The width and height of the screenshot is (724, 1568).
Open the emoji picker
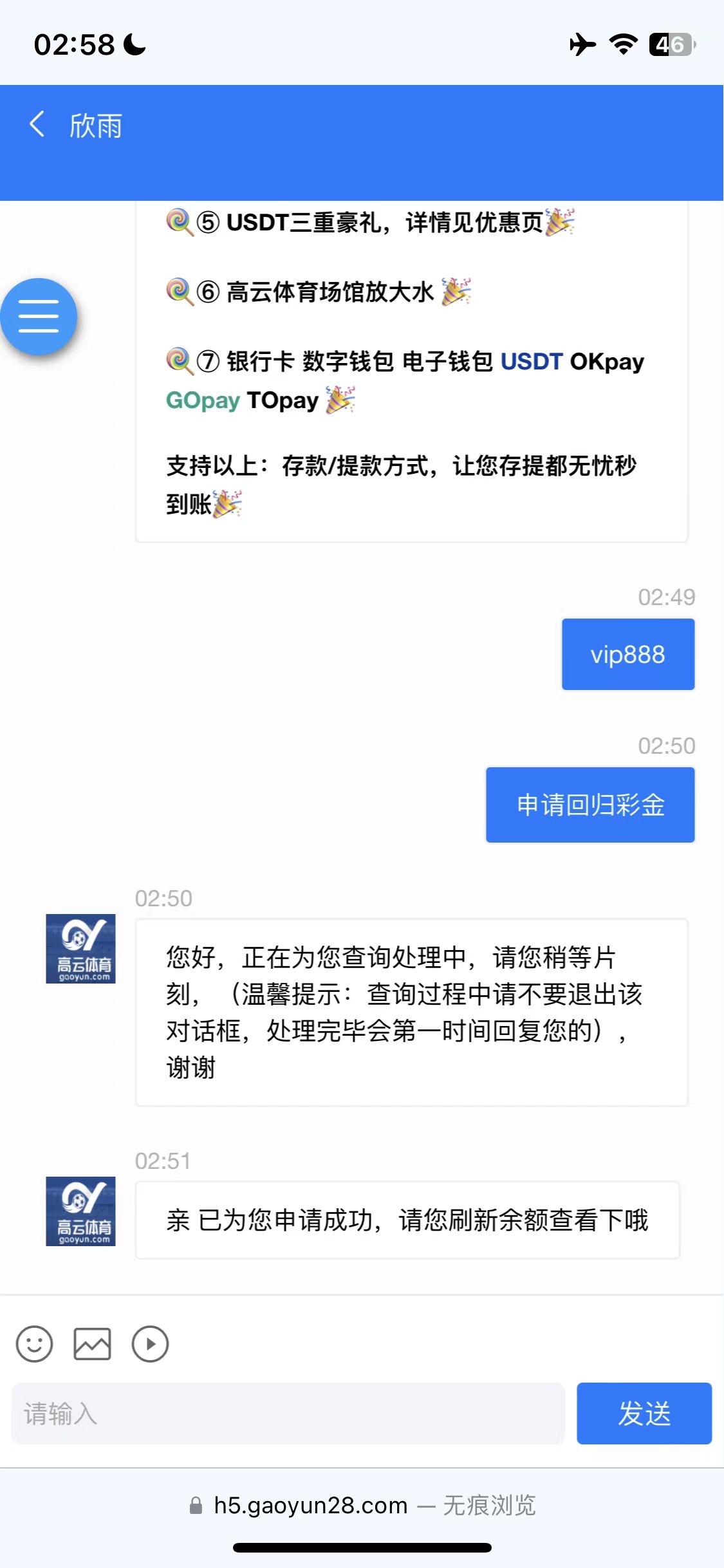click(x=34, y=1344)
